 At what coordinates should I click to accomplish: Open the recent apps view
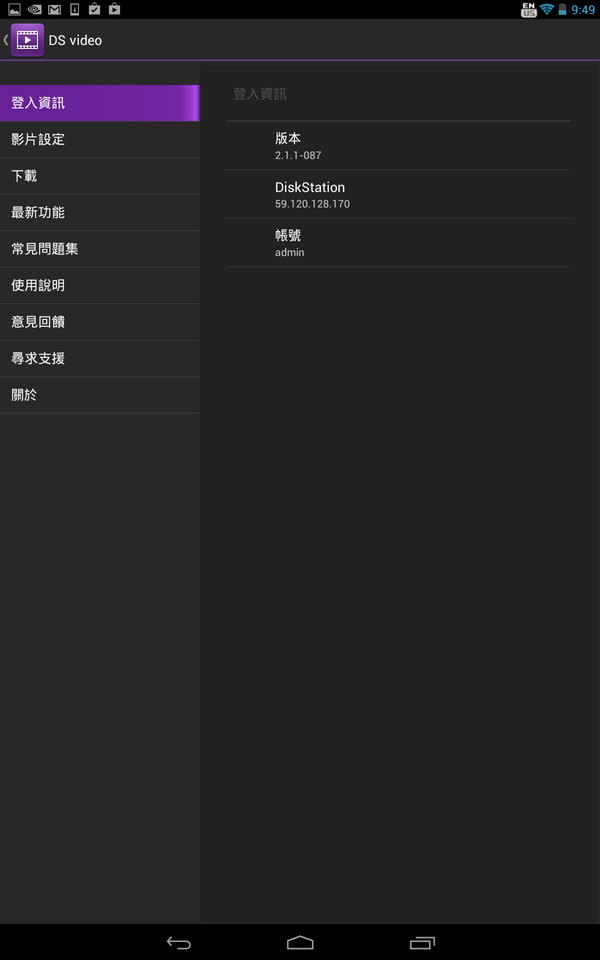click(422, 942)
